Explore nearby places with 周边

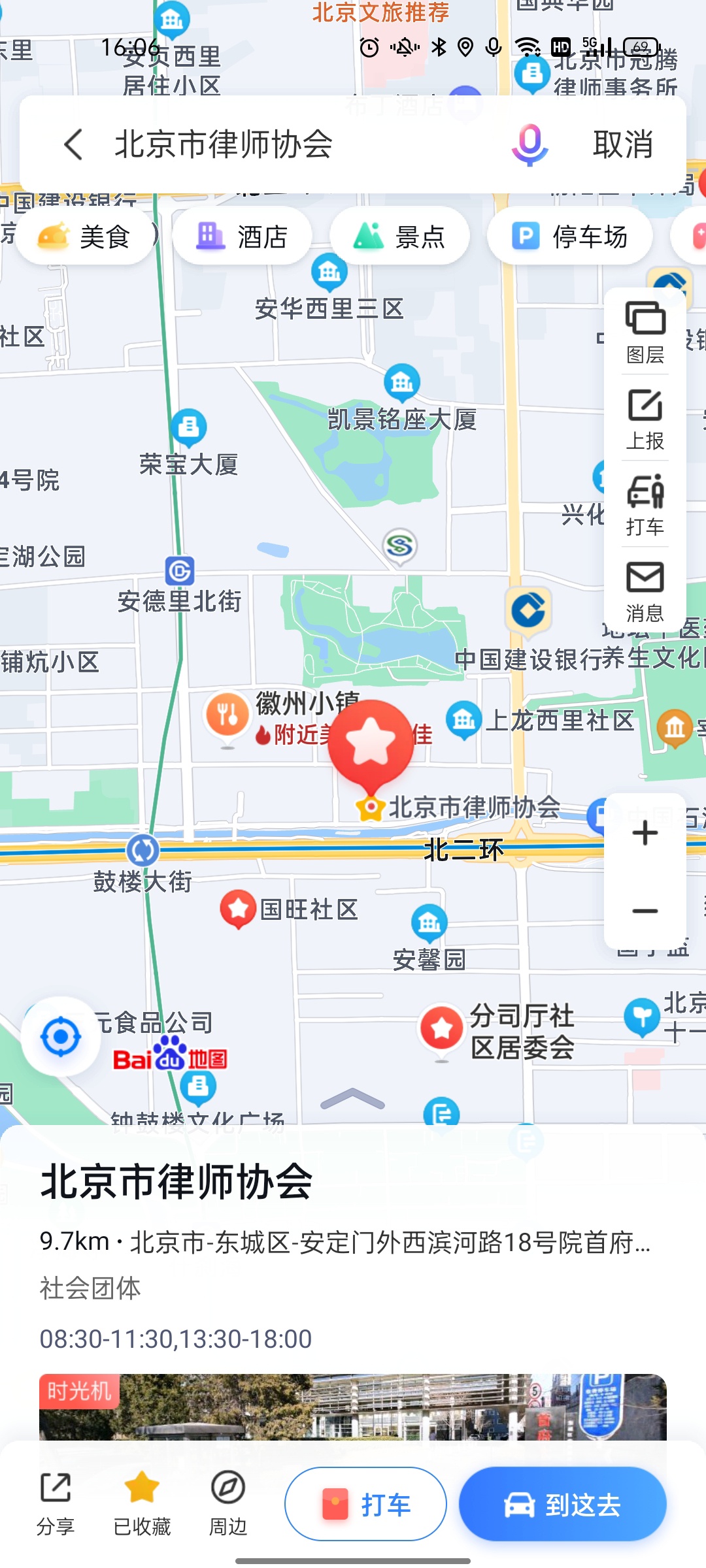point(228,1504)
